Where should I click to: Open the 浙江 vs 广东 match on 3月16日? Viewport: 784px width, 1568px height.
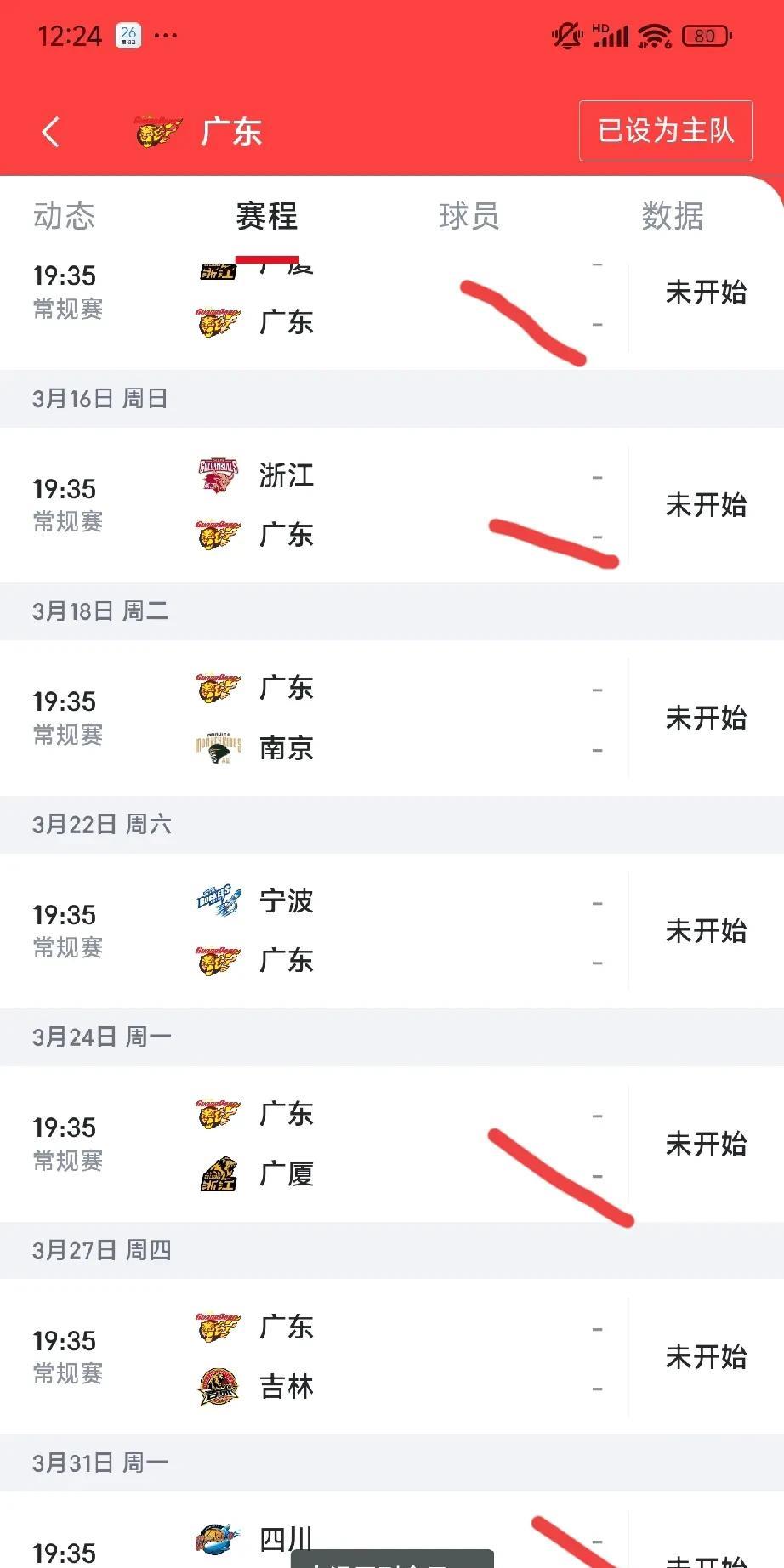pyautogui.click(x=392, y=505)
